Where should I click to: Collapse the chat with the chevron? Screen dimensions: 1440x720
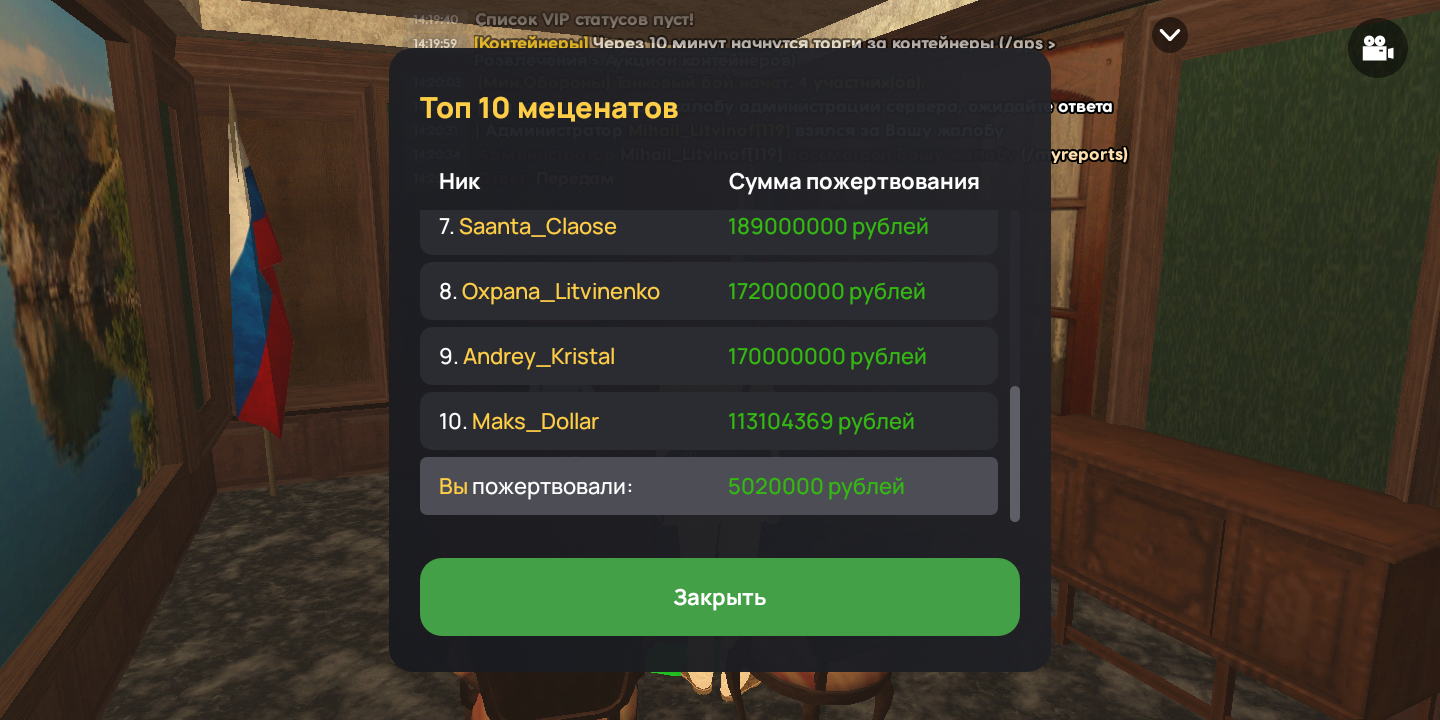coord(1169,36)
